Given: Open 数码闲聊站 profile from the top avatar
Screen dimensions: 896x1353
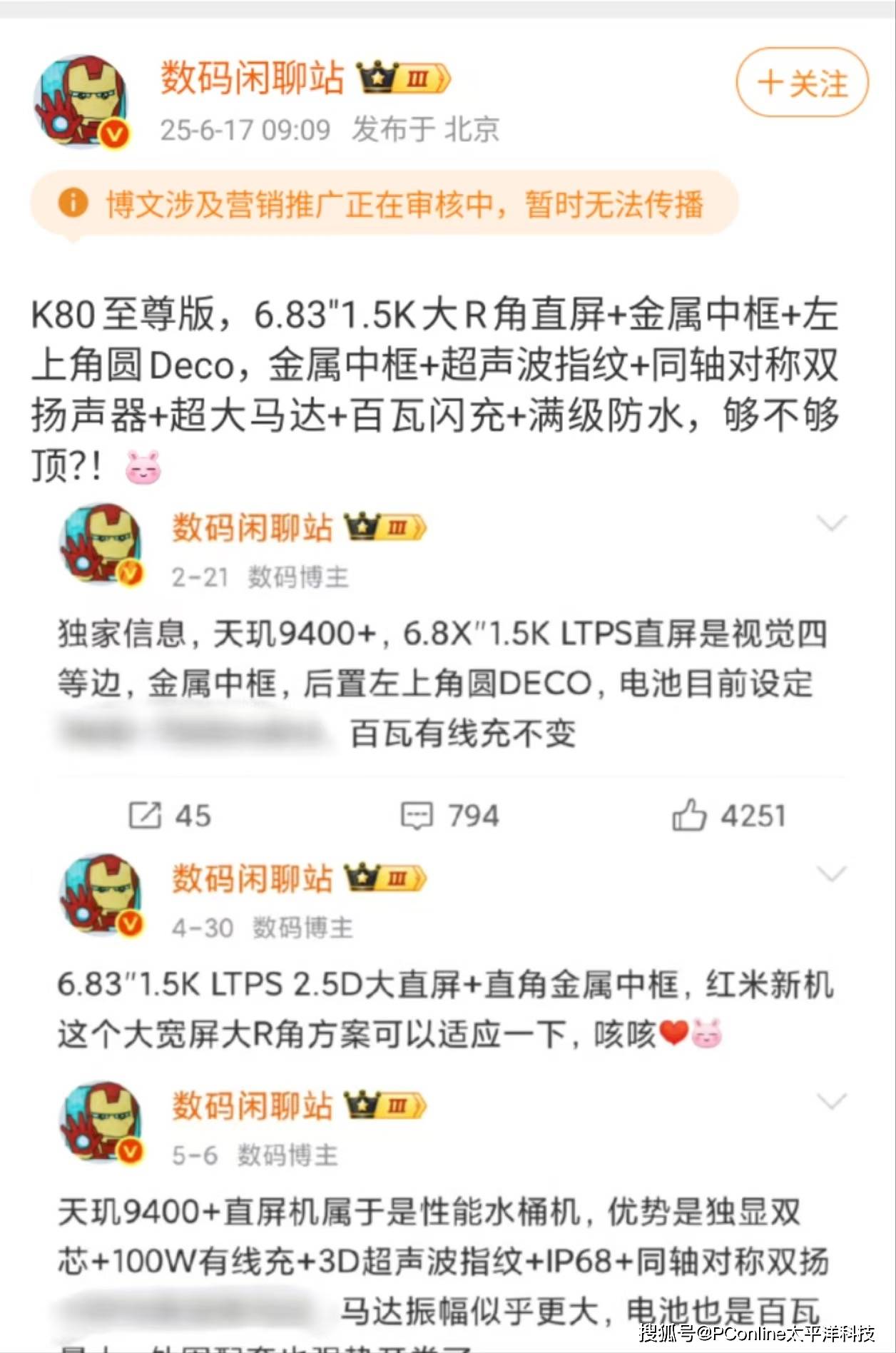Looking at the screenshot, I should coord(83,101).
